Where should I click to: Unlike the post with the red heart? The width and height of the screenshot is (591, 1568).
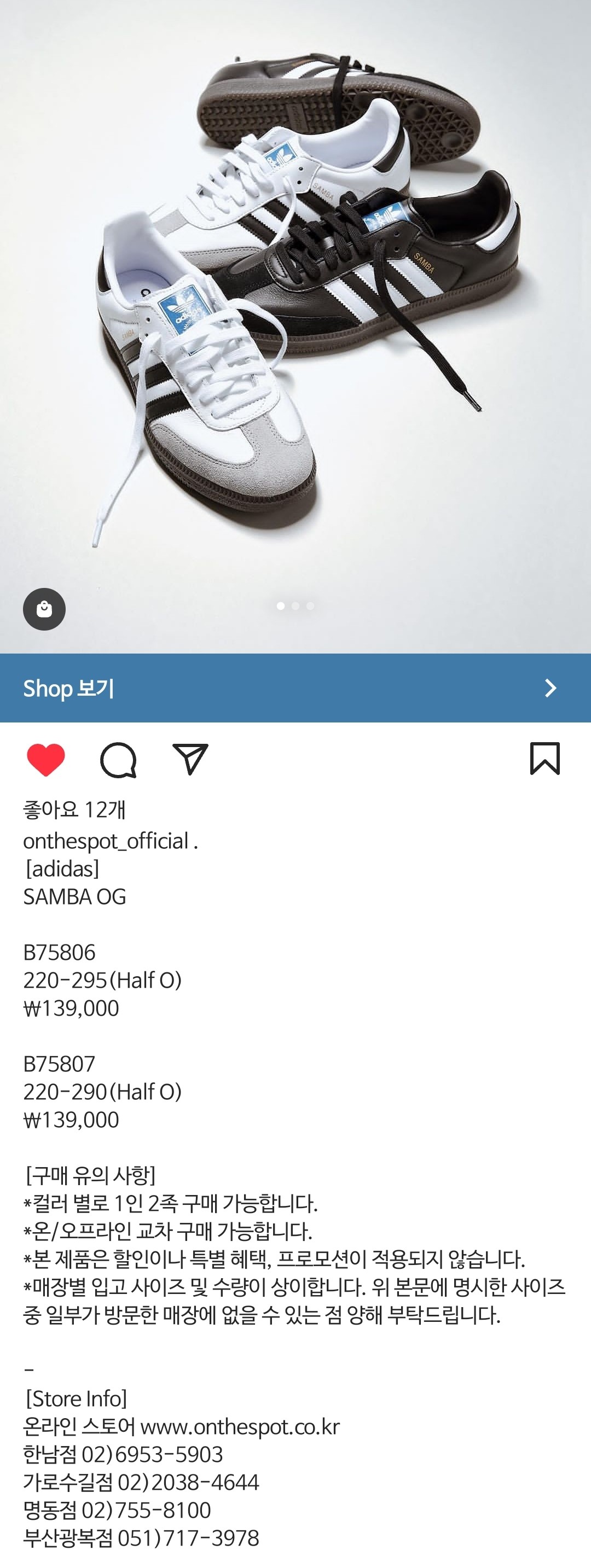point(46,759)
